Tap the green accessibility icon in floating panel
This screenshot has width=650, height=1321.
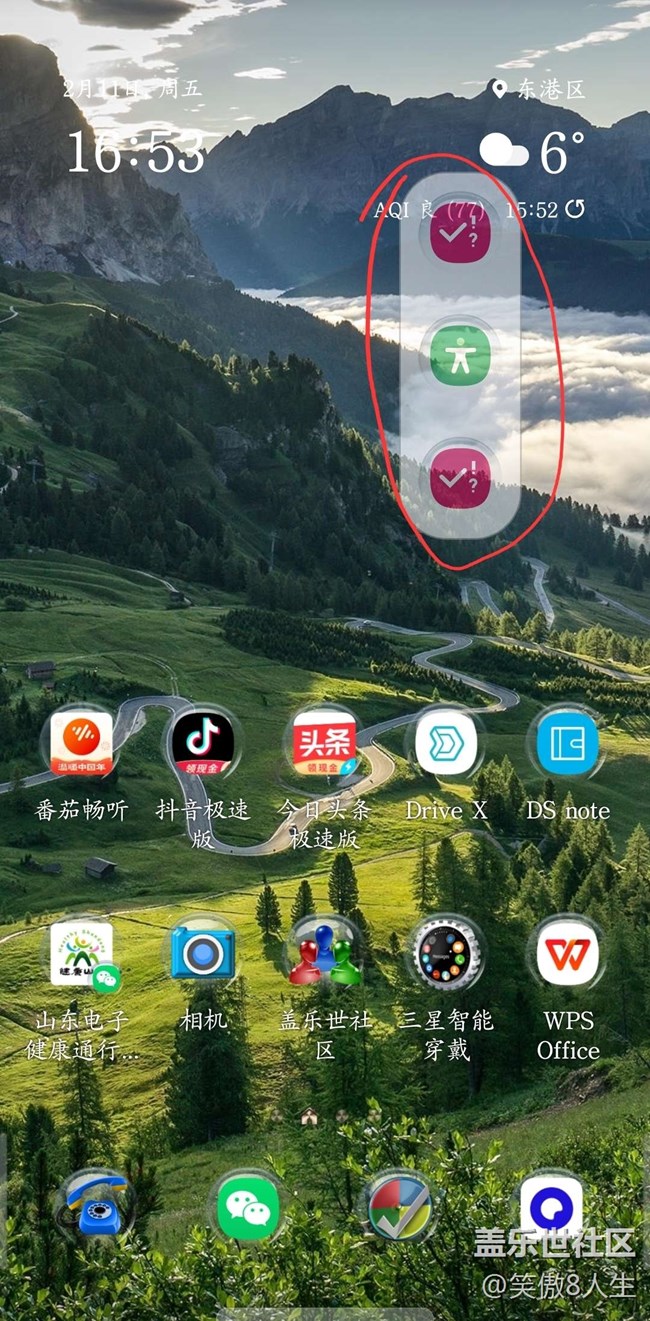(459, 356)
